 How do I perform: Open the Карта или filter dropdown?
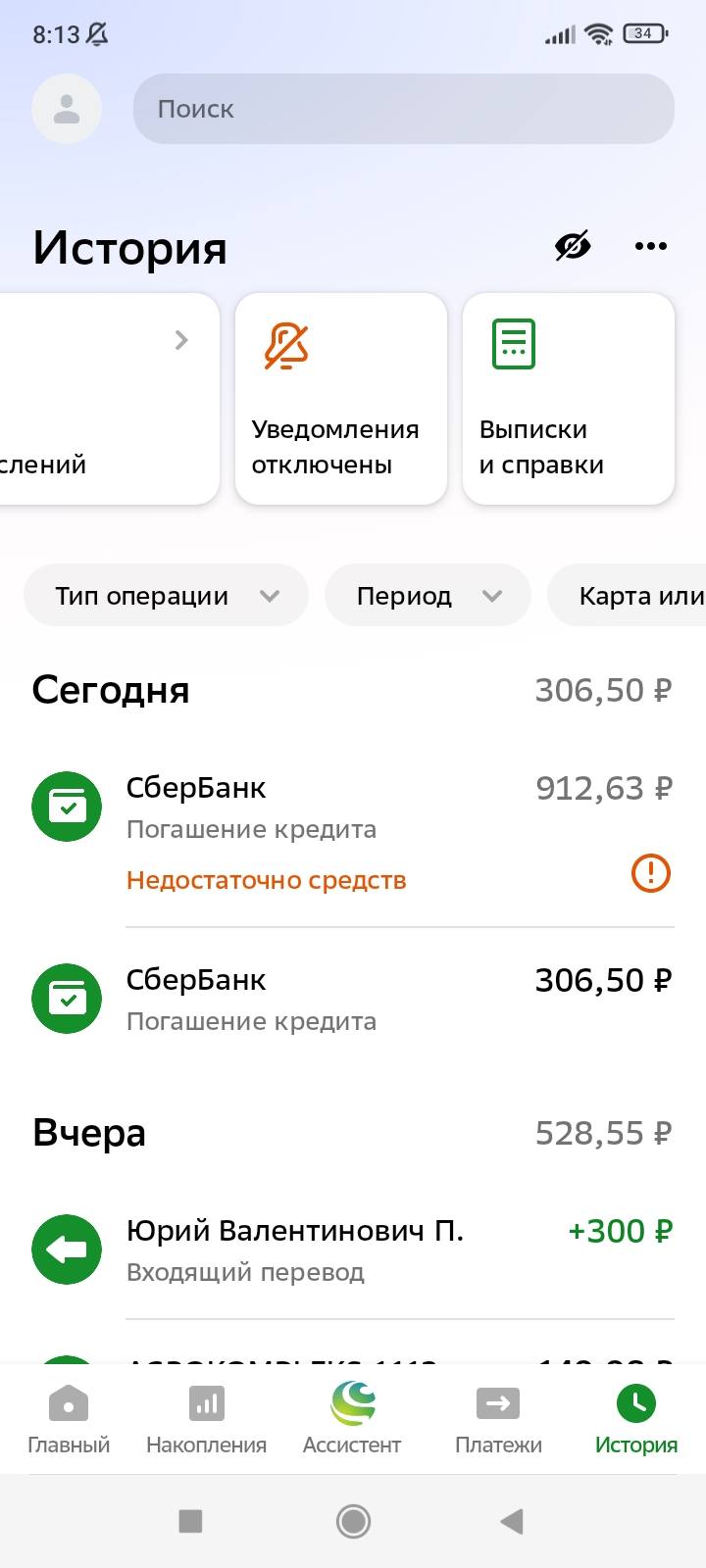pos(642,595)
